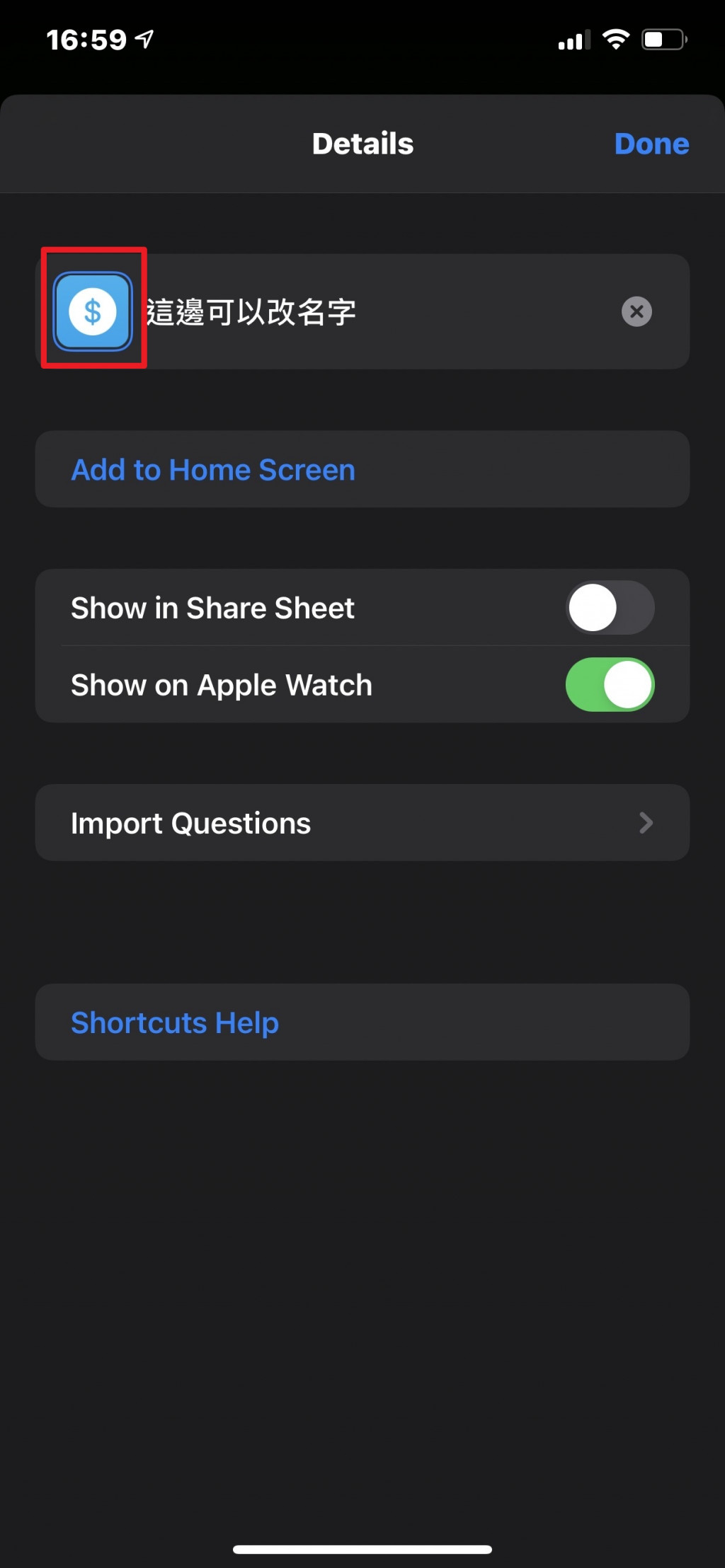Disable Show on Apple Watch
Viewport: 725px width, 1568px height.
point(609,685)
